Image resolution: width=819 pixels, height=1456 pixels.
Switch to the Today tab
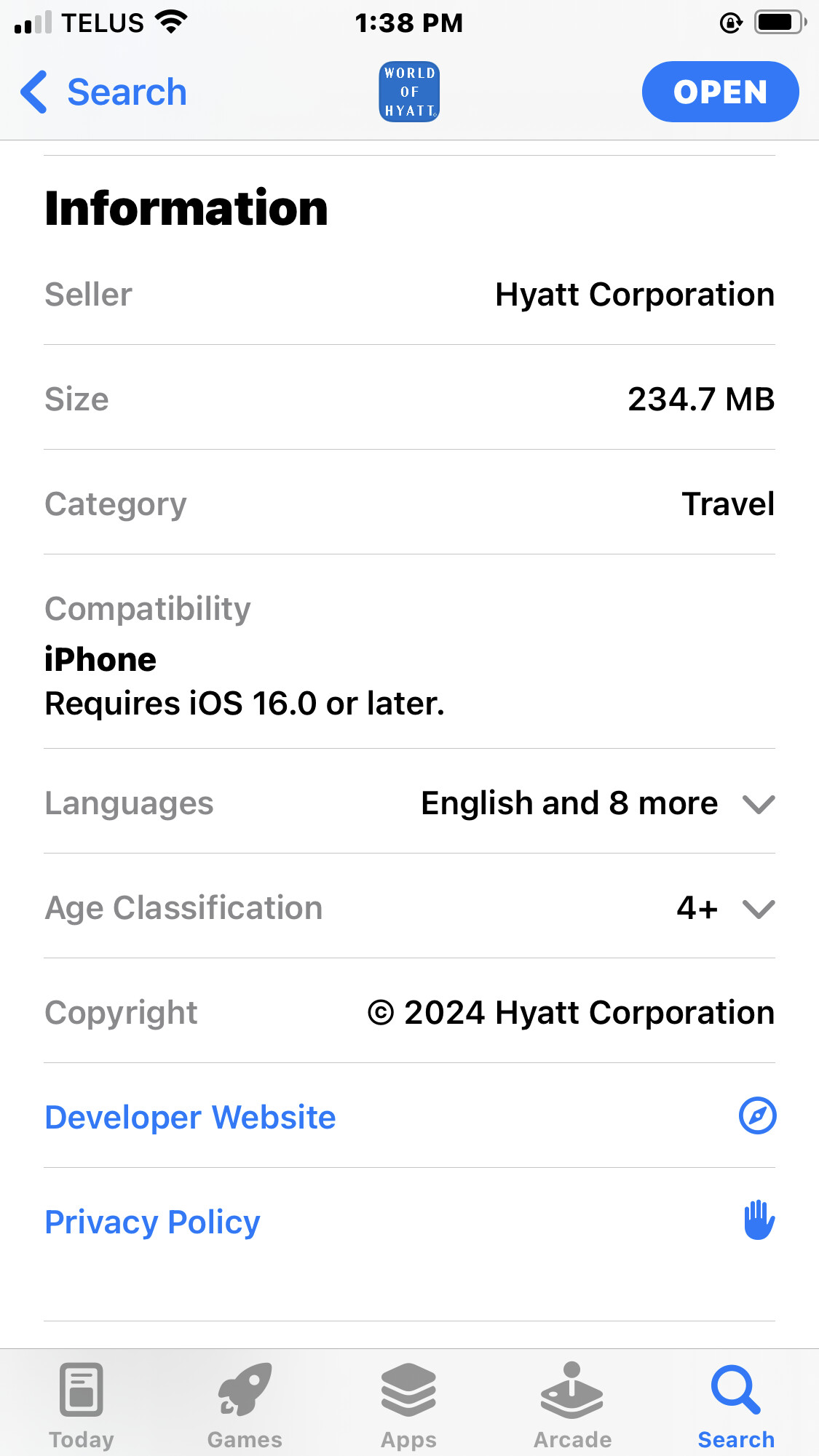click(82, 1405)
